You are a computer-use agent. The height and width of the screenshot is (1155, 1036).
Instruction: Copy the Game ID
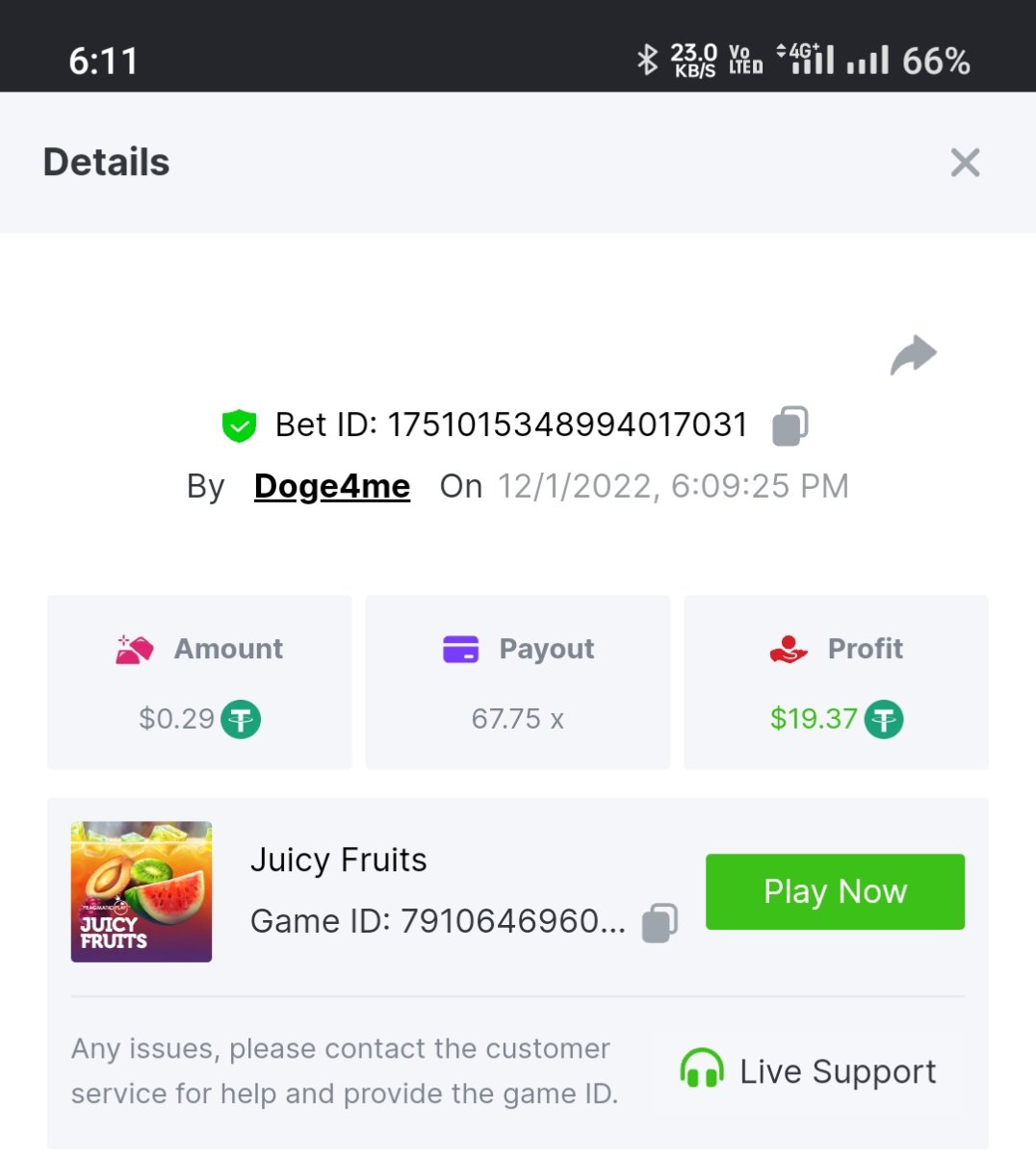pyautogui.click(x=660, y=923)
